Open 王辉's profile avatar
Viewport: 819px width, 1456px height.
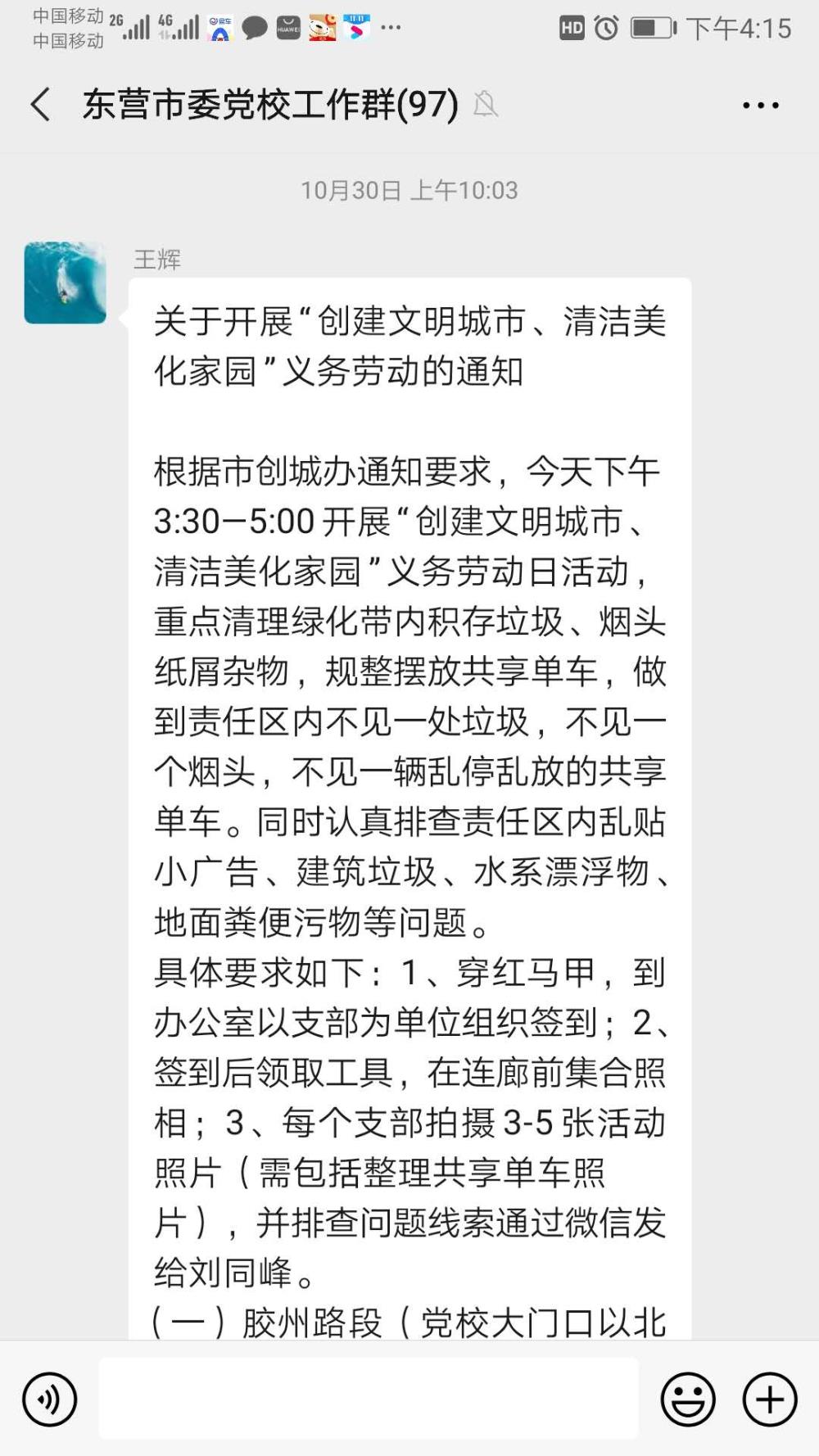coord(66,283)
